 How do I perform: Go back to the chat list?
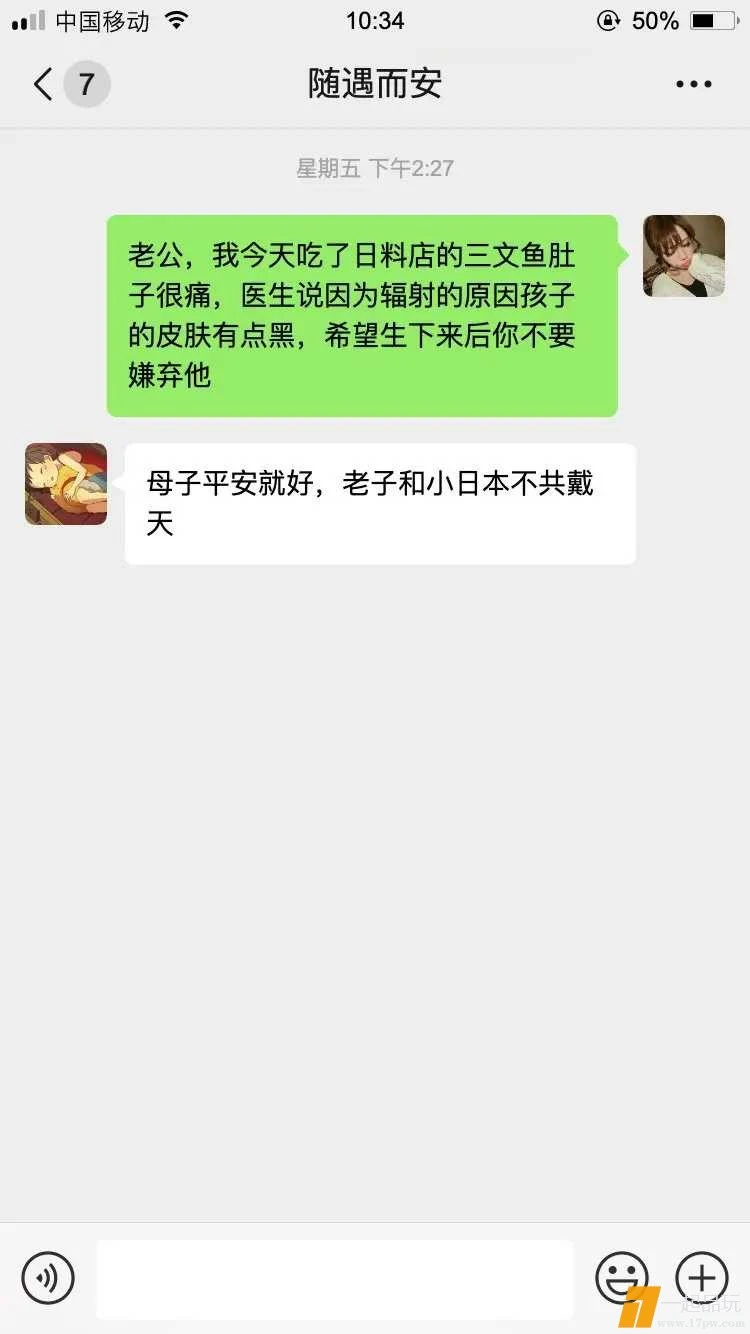point(43,84)
